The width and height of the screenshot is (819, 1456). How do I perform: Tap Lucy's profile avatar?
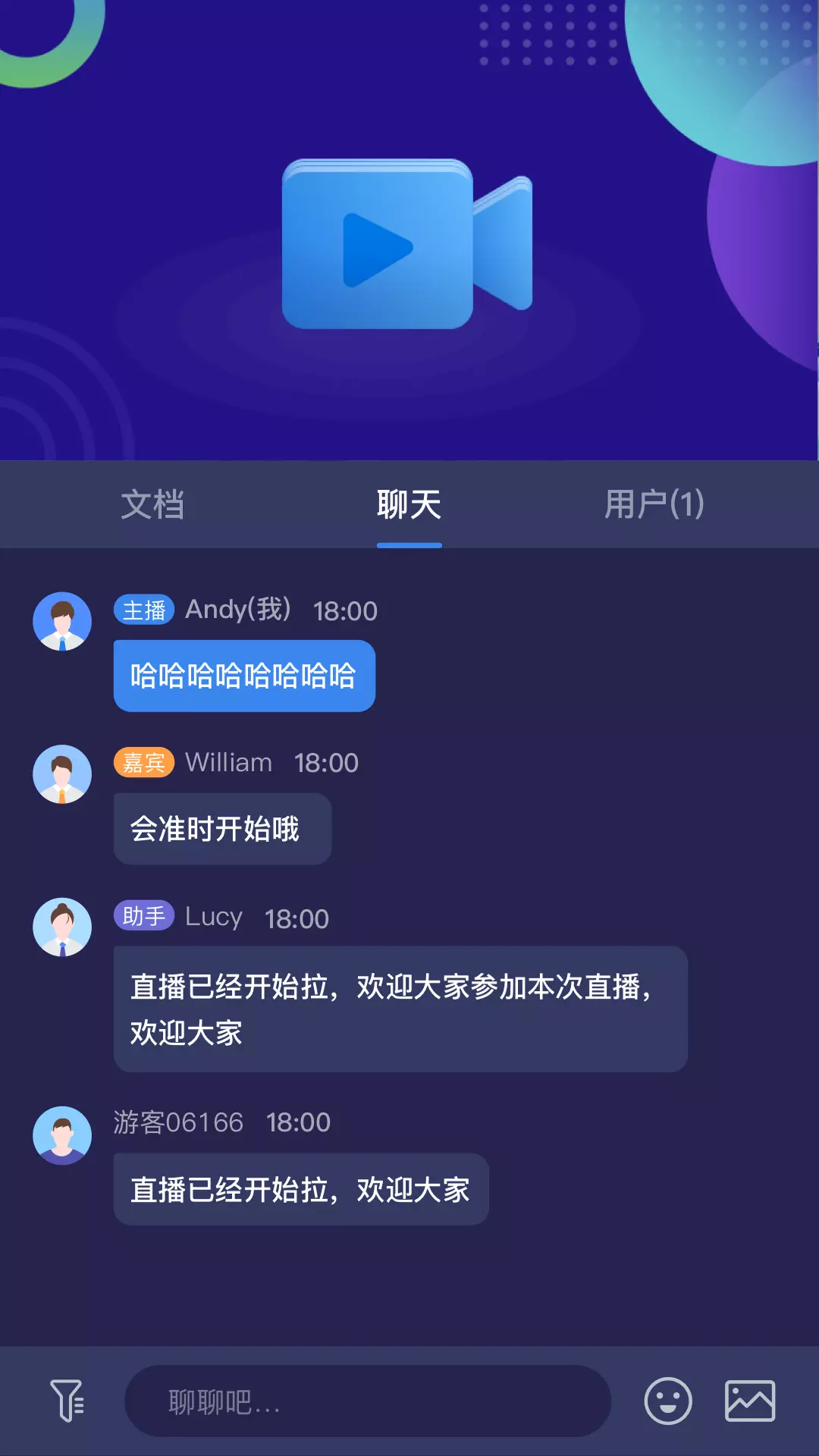point(62,927)
